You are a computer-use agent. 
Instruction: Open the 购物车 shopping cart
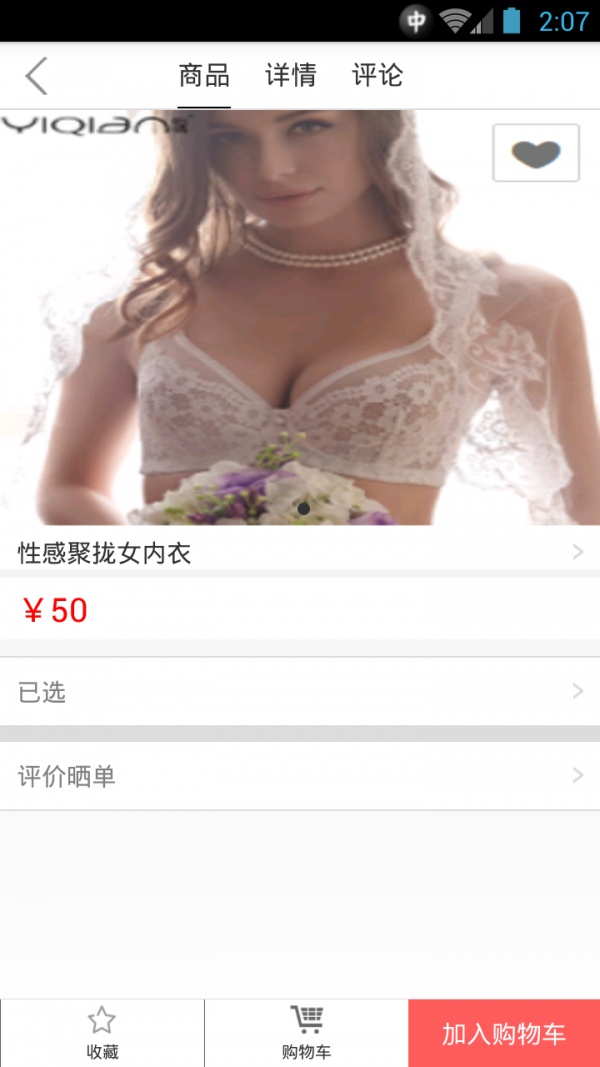click(x=306, y=1033)
